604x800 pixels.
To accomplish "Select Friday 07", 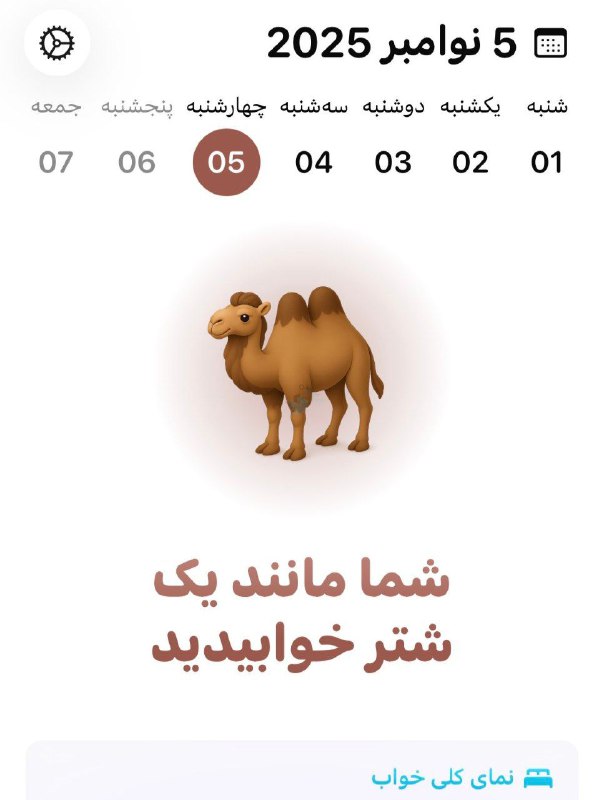I will [56, 162].
